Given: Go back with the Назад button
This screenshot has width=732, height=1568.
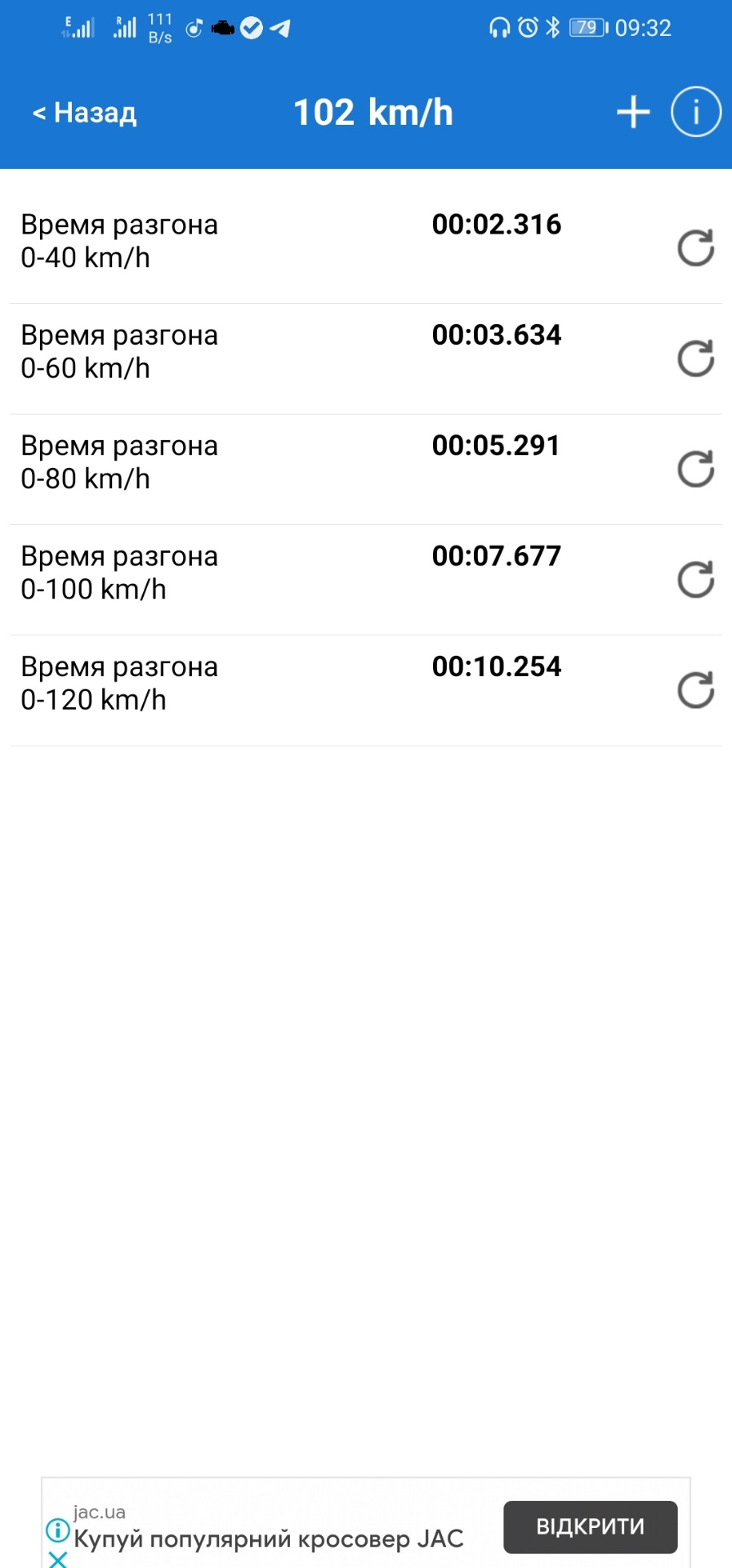Looking at the screenshot, I should [x=85, y=113].
